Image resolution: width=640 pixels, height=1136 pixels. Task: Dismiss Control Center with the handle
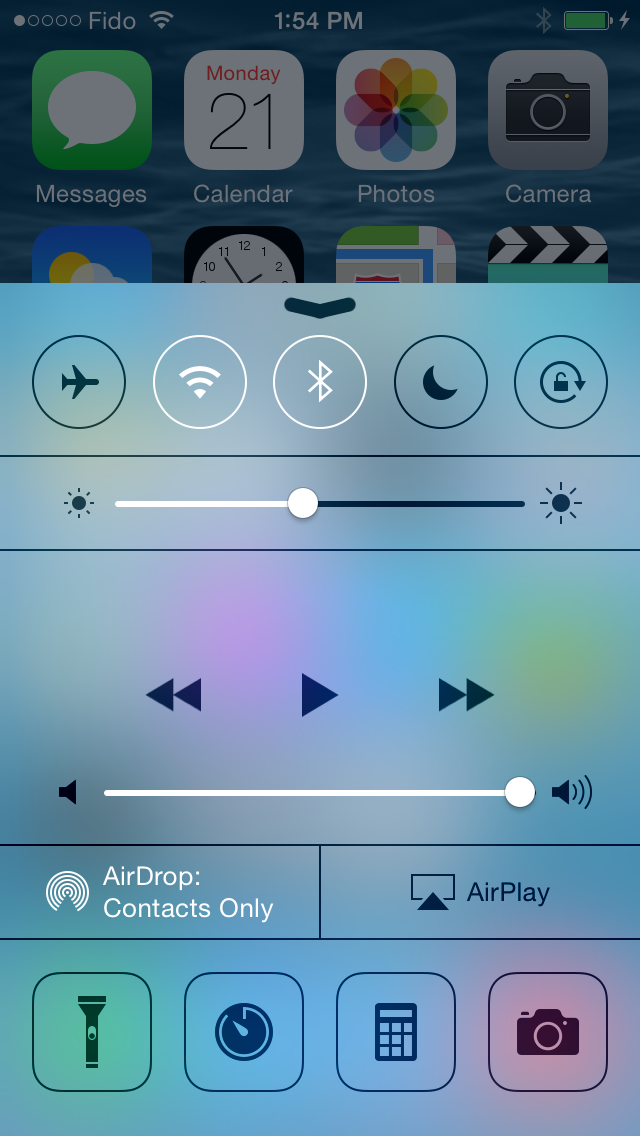[x=320, y=306]
